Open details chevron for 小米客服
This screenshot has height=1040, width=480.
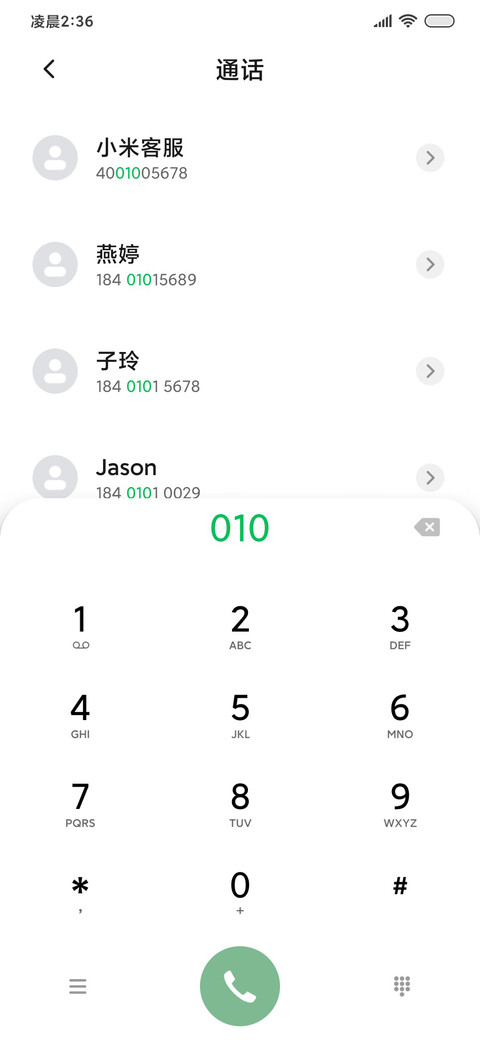click(430, 158)
